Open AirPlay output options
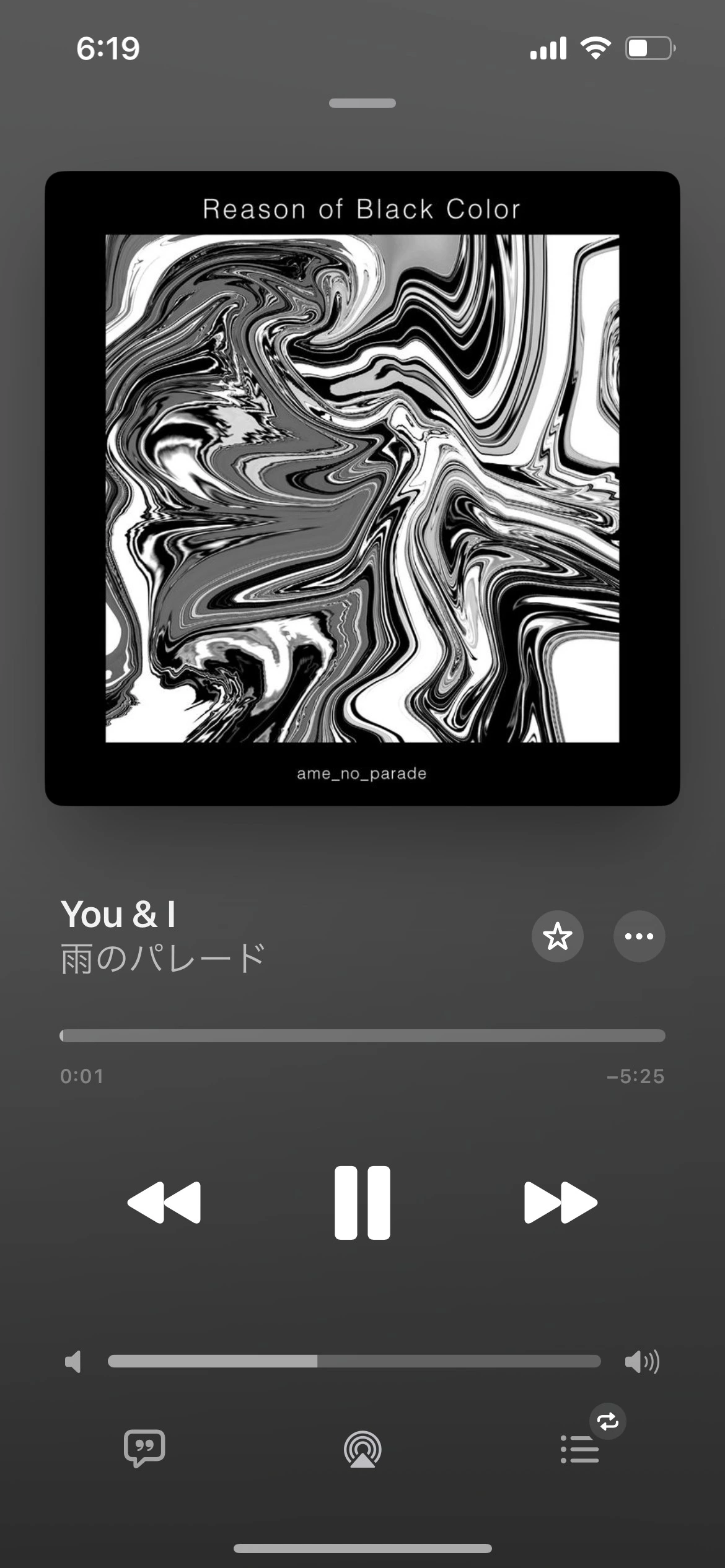This screenshot has height=1568, width=725. [x=362, y=1449]
